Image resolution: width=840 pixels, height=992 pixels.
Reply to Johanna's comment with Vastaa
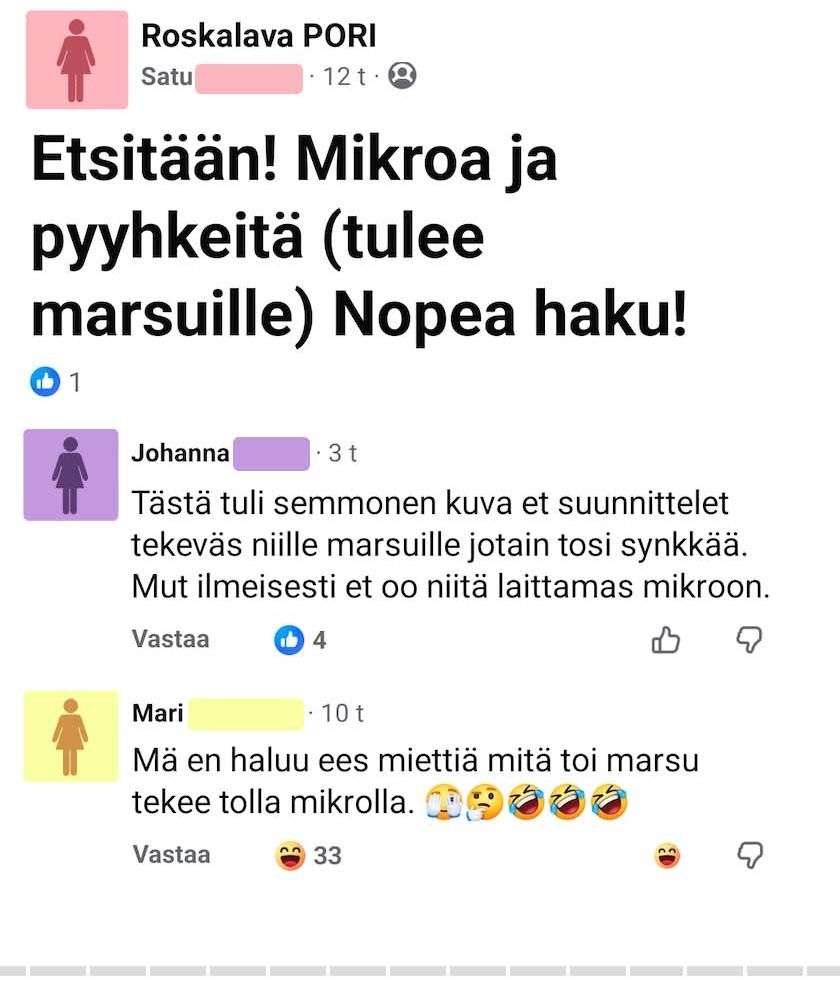click(170, 639)
